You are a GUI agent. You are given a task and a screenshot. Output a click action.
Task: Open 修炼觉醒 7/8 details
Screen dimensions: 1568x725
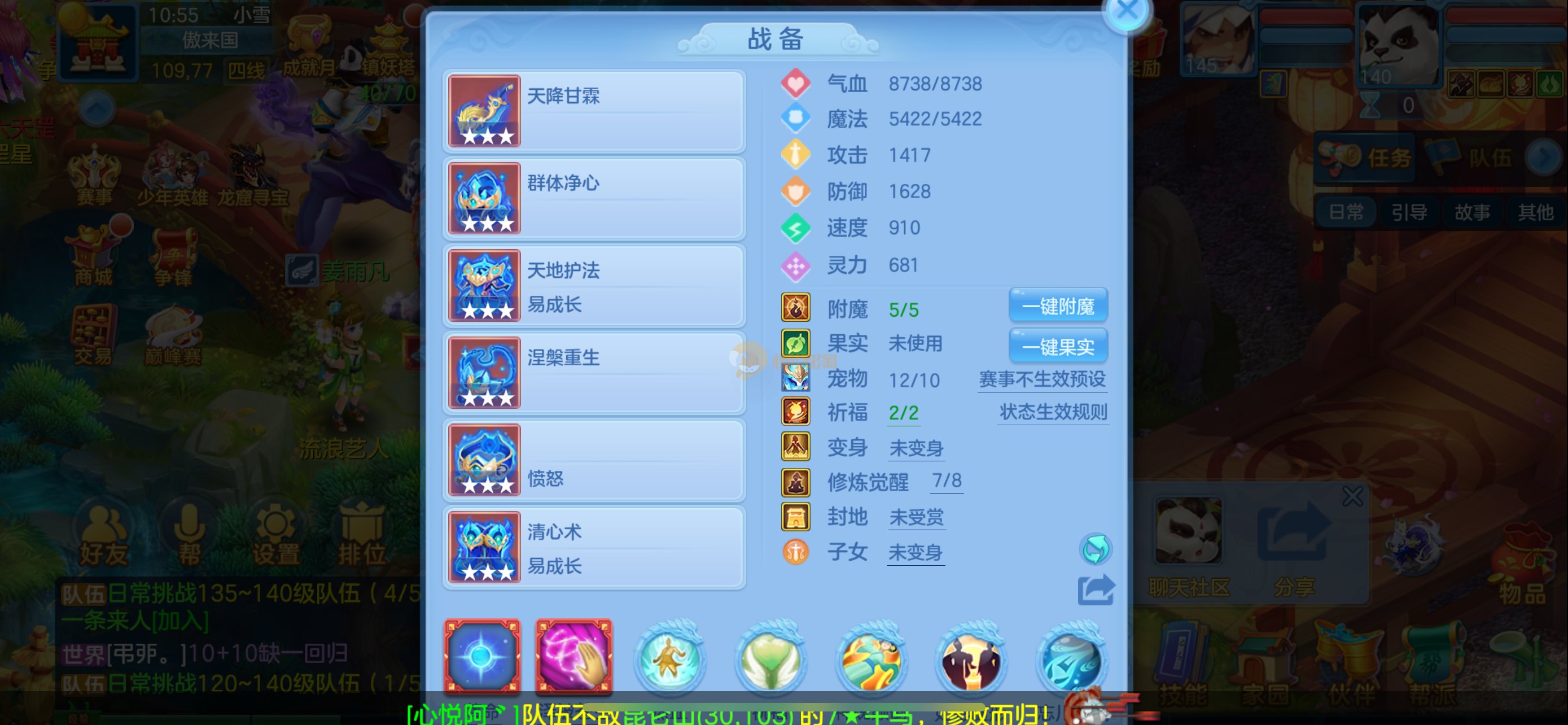coord(947,481)
